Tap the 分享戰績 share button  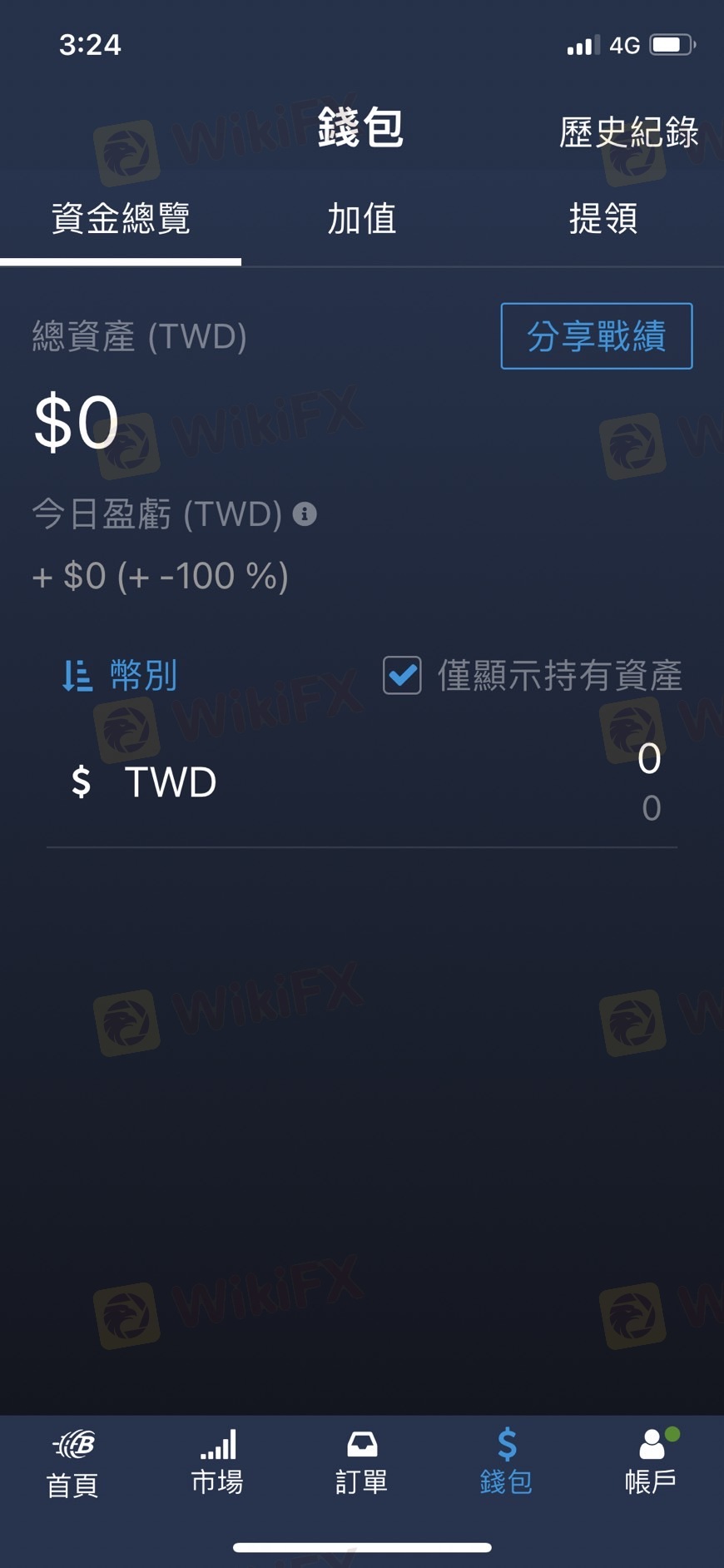click(596, 336)
